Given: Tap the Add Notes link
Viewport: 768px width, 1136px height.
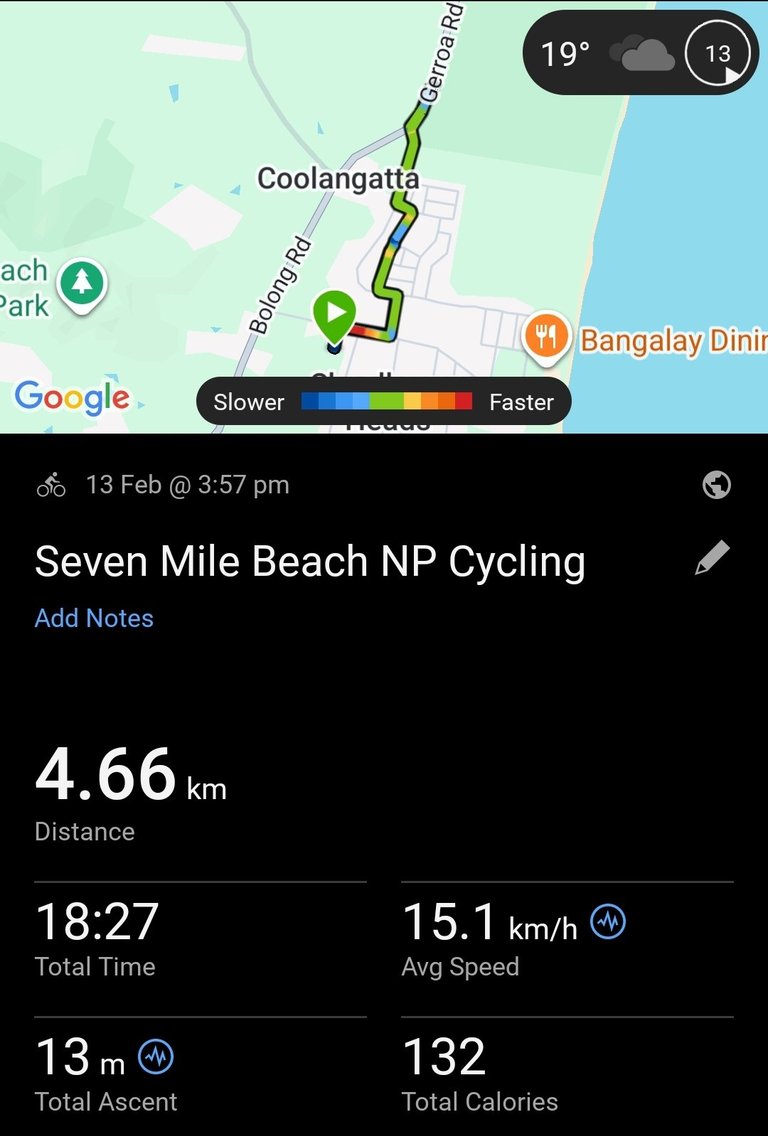Looking at the screenshot, I should pos(94,618).
